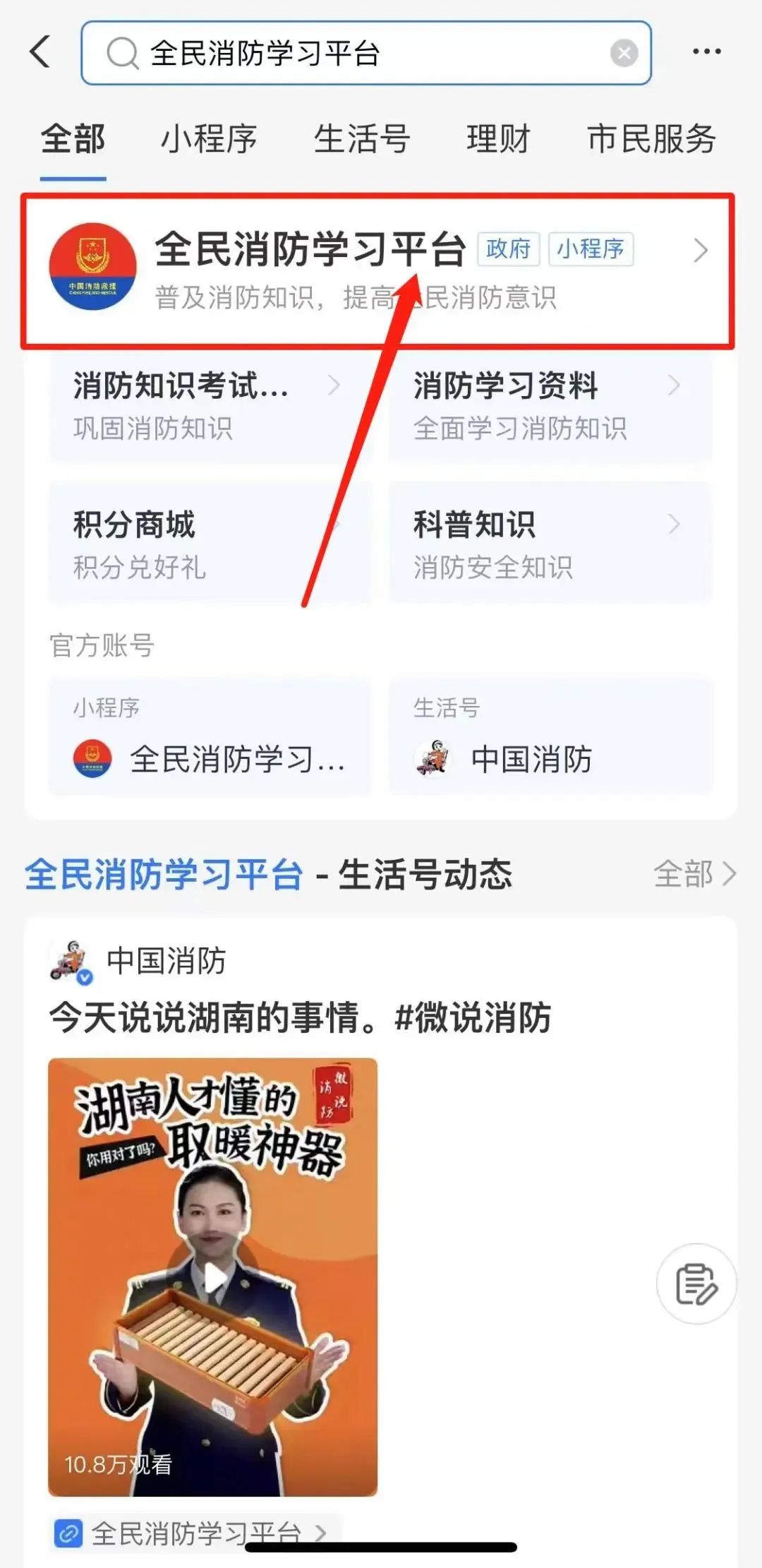Select the 理财 tab
This screenshot has height=1568, width=762.
coord(498,138)
